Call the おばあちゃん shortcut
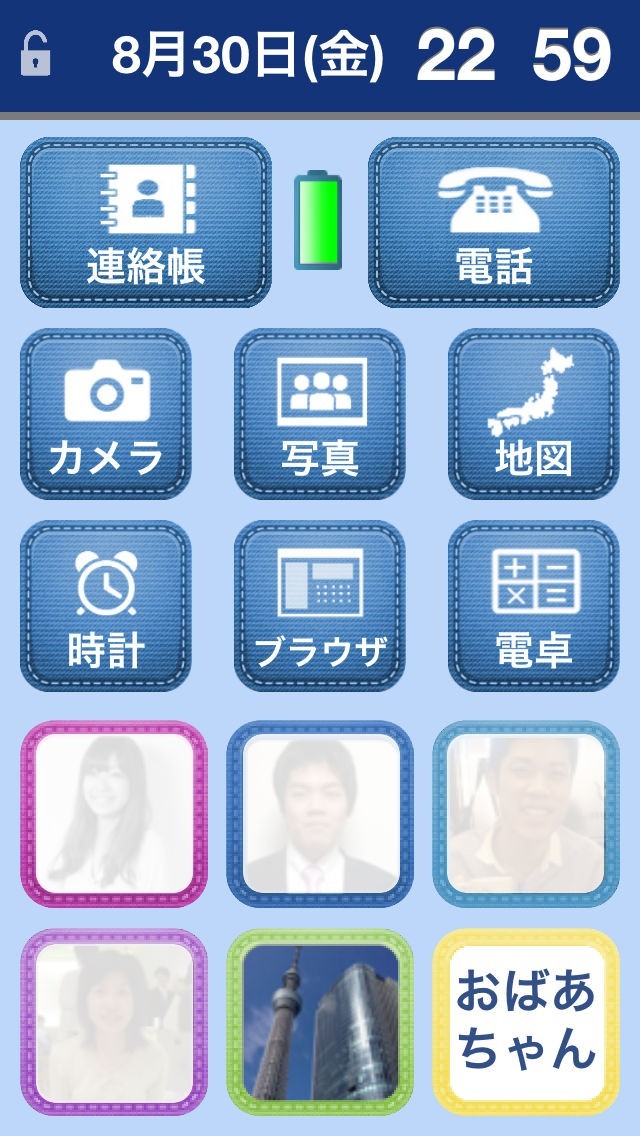Screen dimensions: 640x1136 pyautogui.click(x=526, y=1022)
